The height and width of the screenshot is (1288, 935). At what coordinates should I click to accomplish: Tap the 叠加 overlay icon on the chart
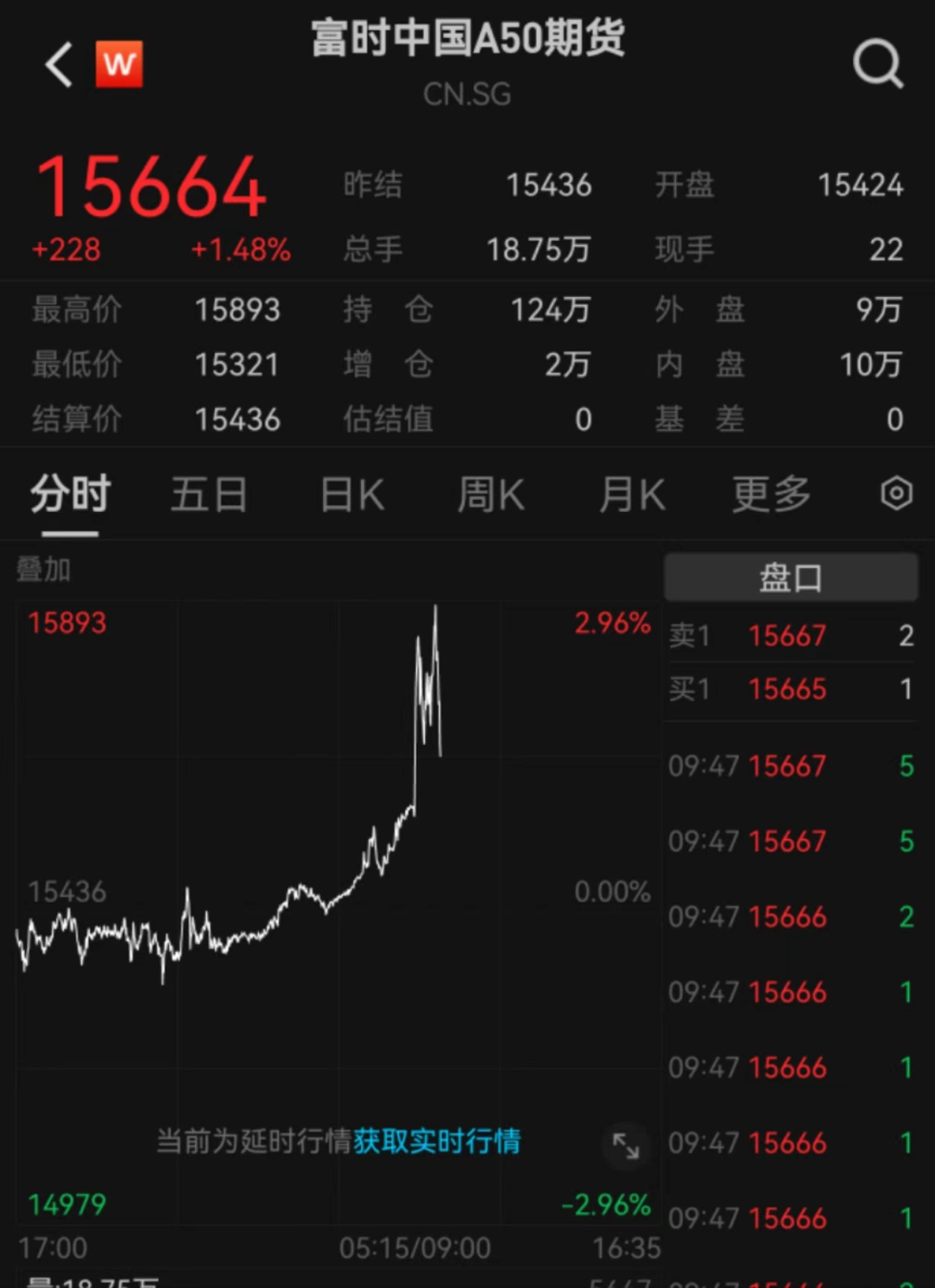coord(39,570)
